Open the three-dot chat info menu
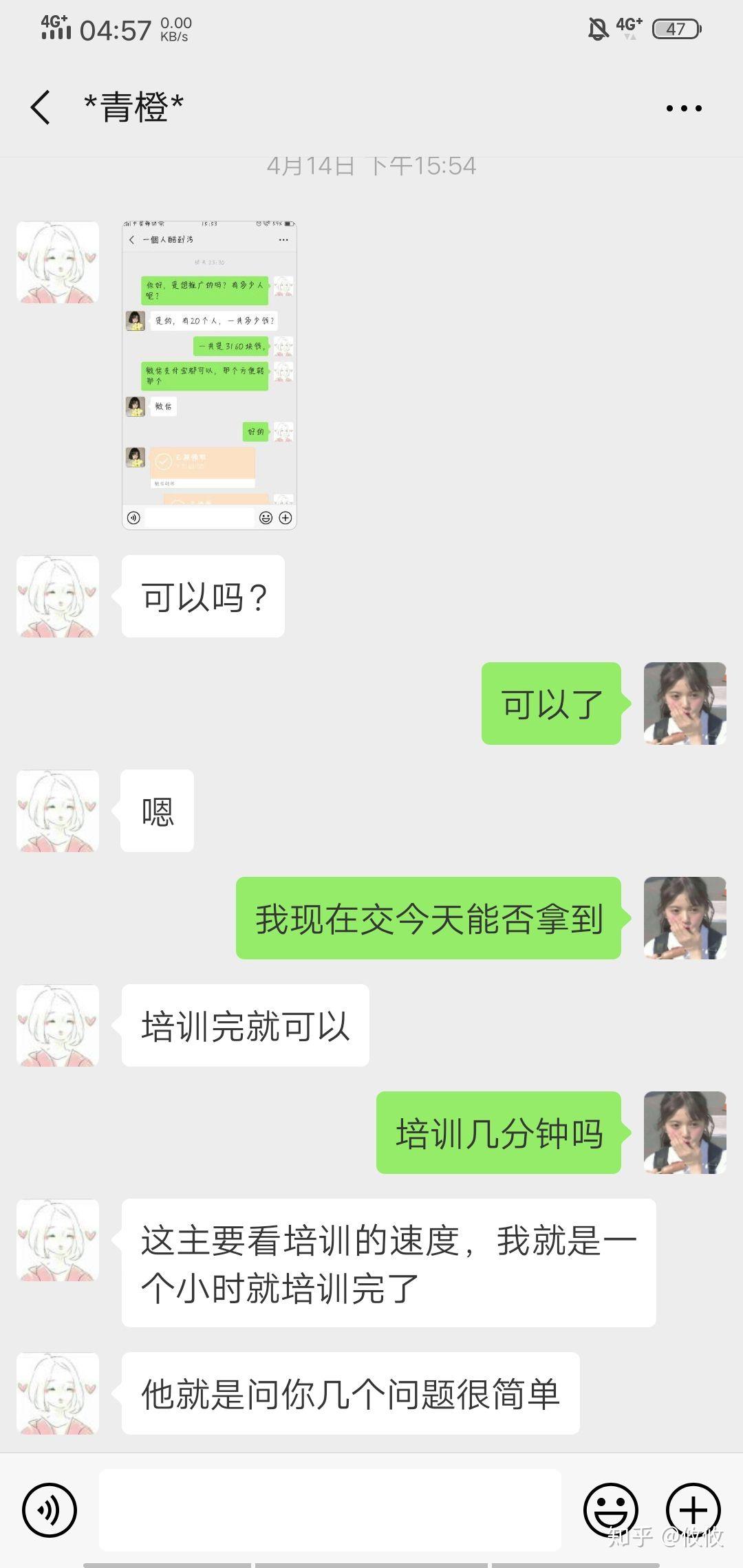Screen dimensions: 743x1568 pyautogui.click(x=684, y=109)
